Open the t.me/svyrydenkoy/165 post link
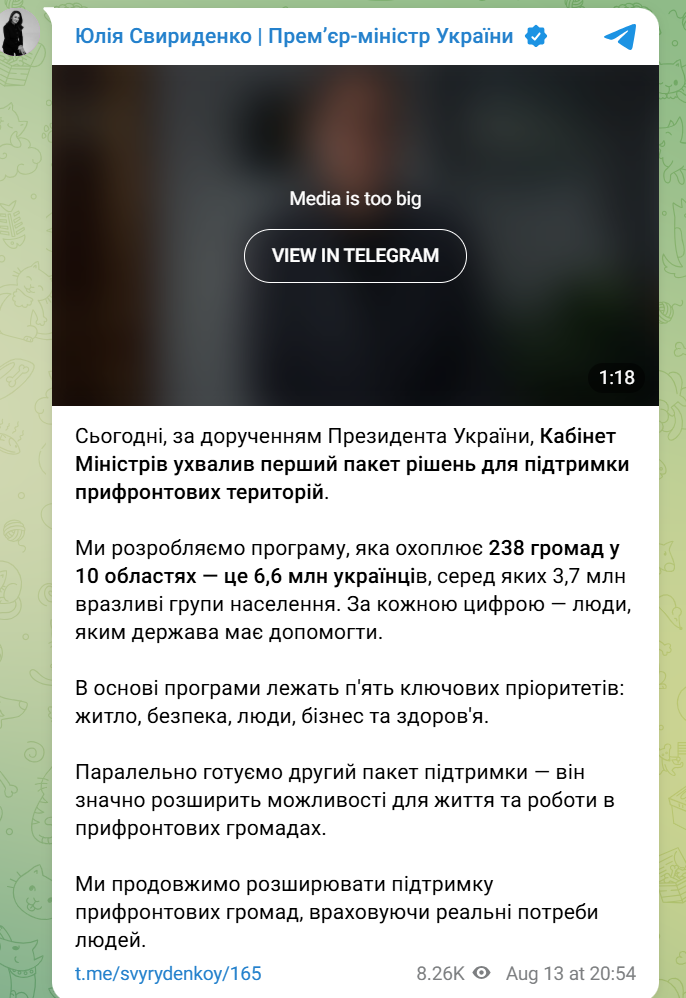 (x=168, y=973)
